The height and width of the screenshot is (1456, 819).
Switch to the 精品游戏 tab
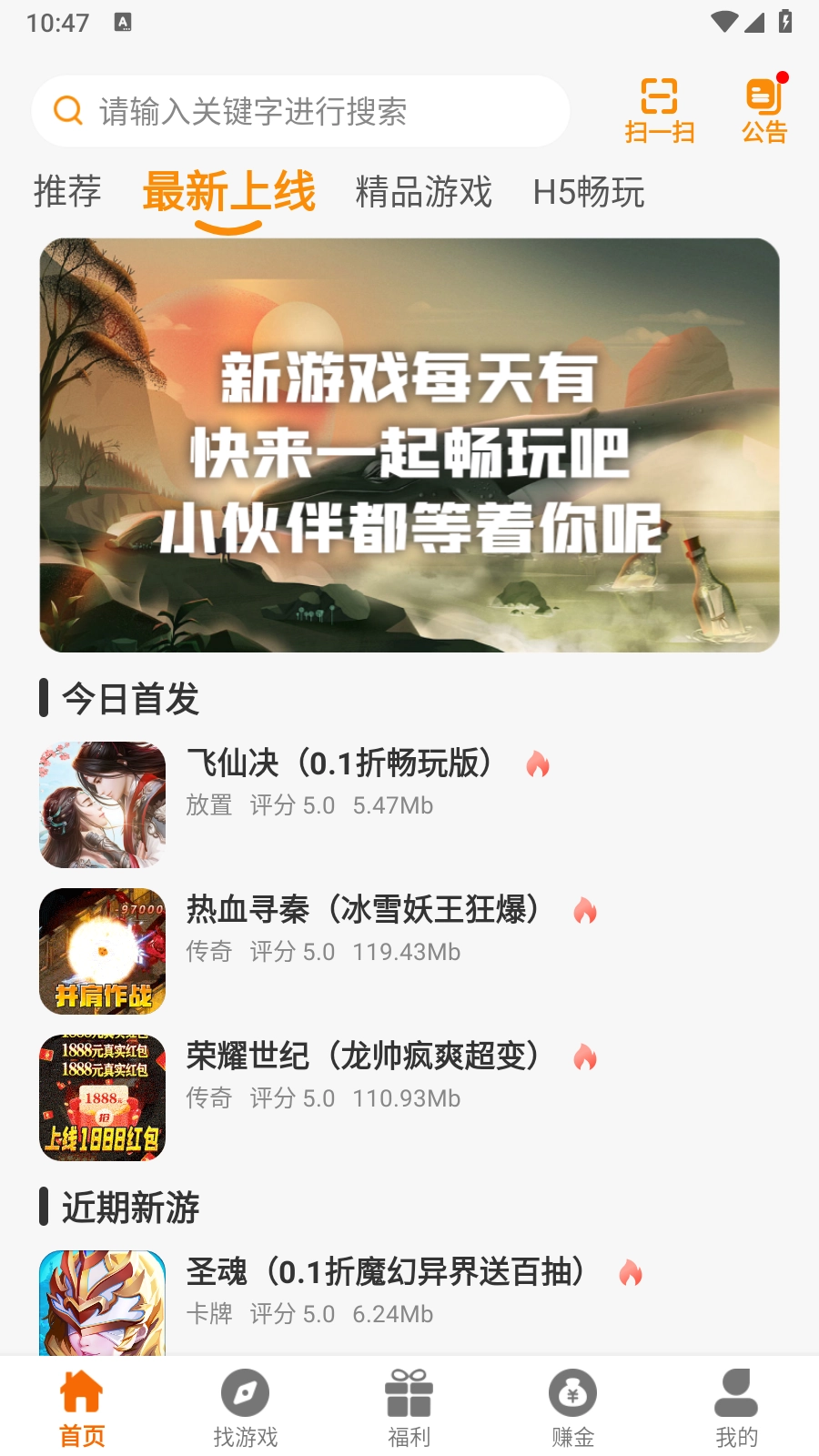coord(423,192)
